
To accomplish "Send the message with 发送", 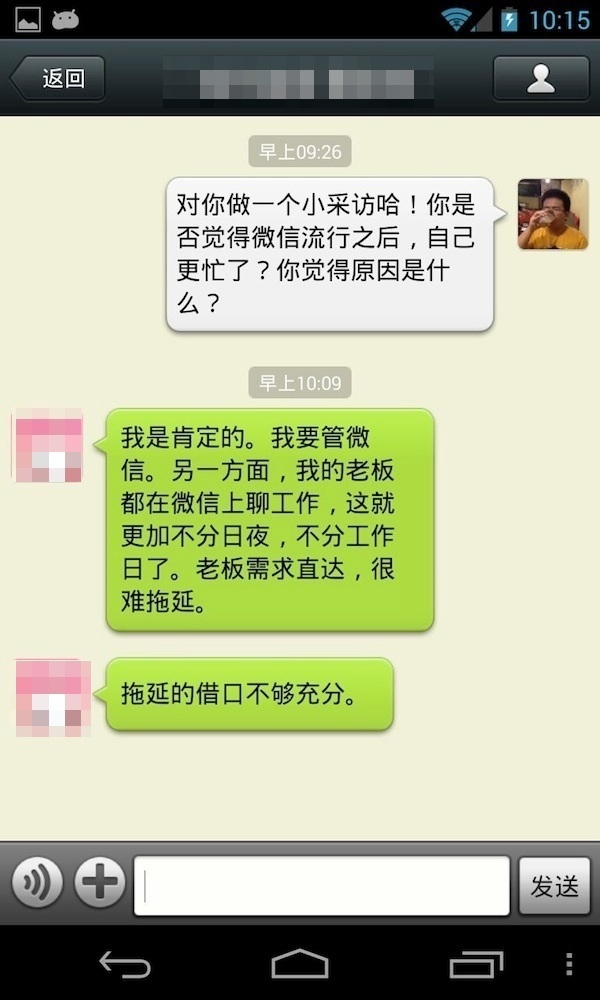I will [554, 886].
